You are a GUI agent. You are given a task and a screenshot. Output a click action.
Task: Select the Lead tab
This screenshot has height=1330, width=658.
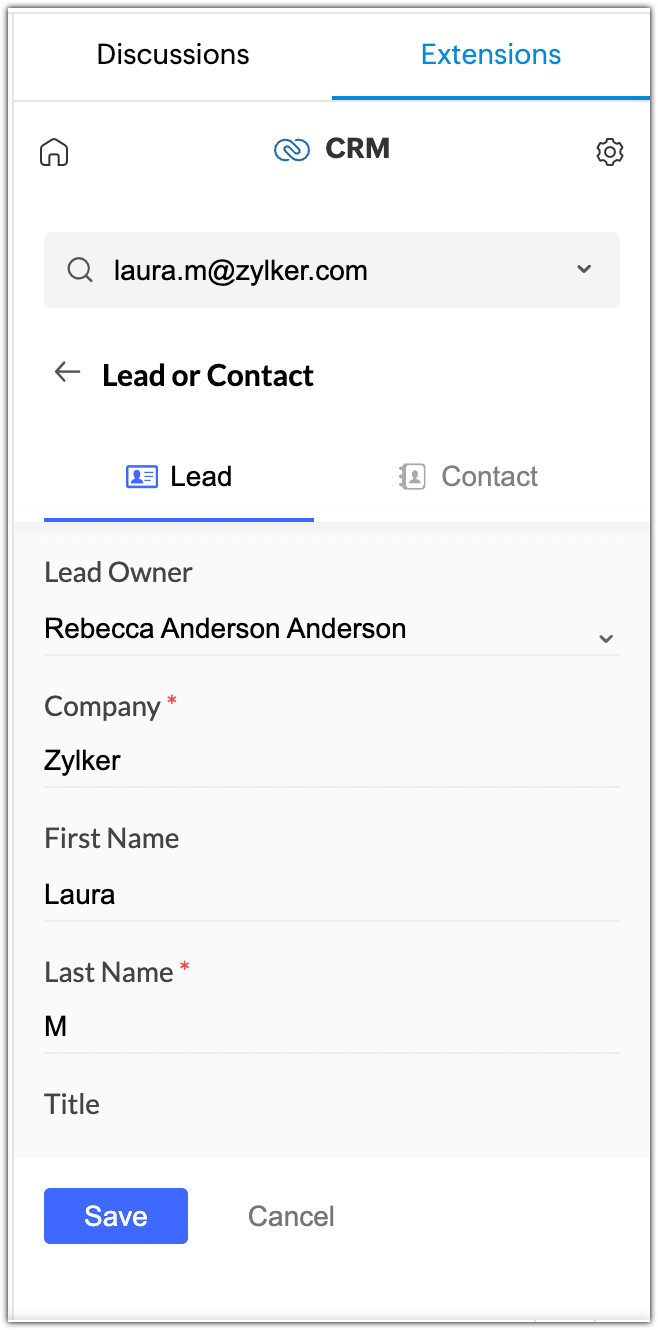tap(180, 477)
